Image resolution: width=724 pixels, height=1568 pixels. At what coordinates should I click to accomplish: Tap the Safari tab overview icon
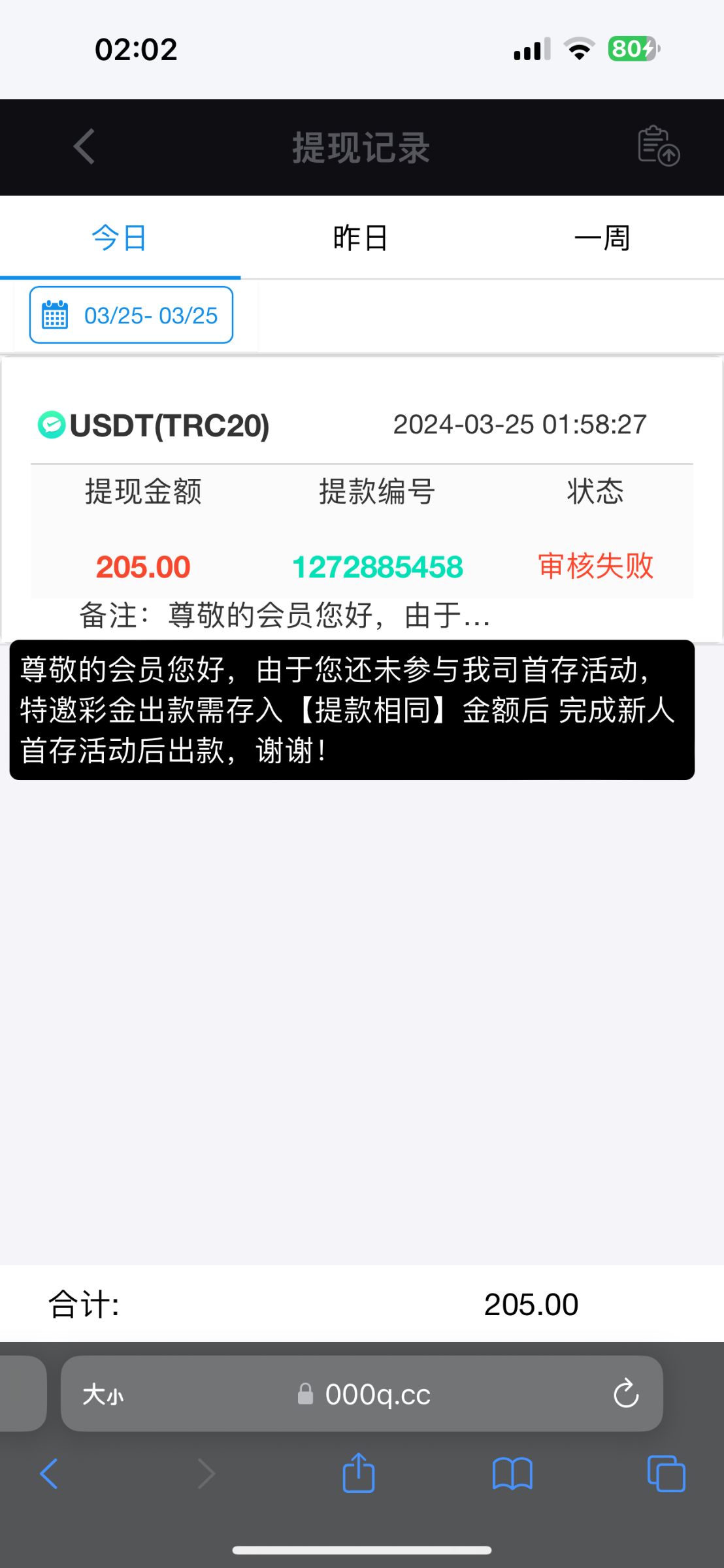(x=666, y=1473)
